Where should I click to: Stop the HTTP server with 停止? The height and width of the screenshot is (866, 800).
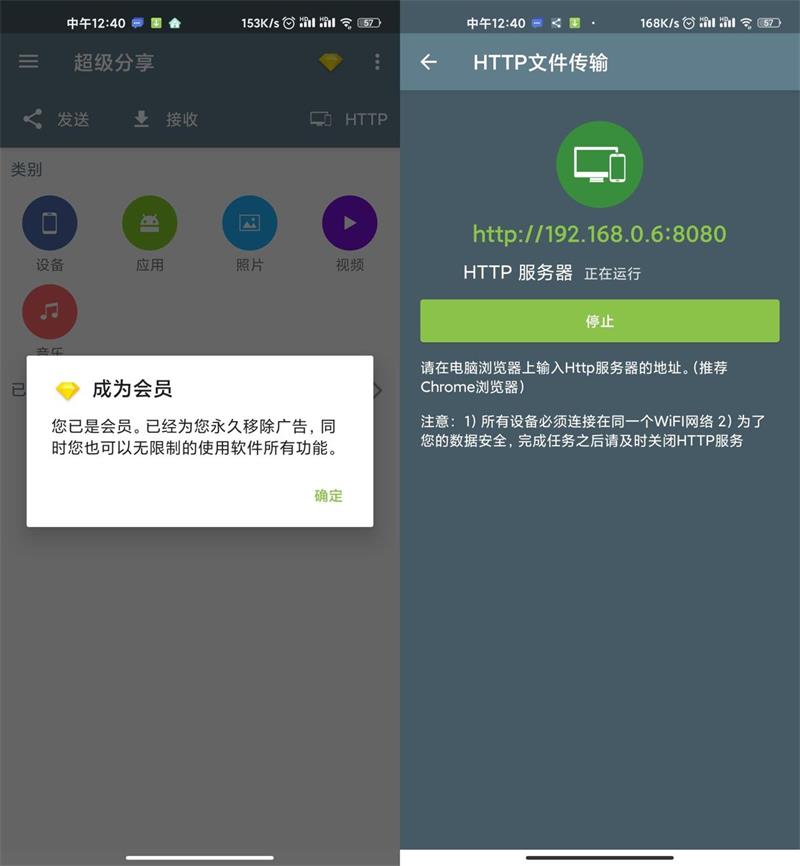click(599, 321)
